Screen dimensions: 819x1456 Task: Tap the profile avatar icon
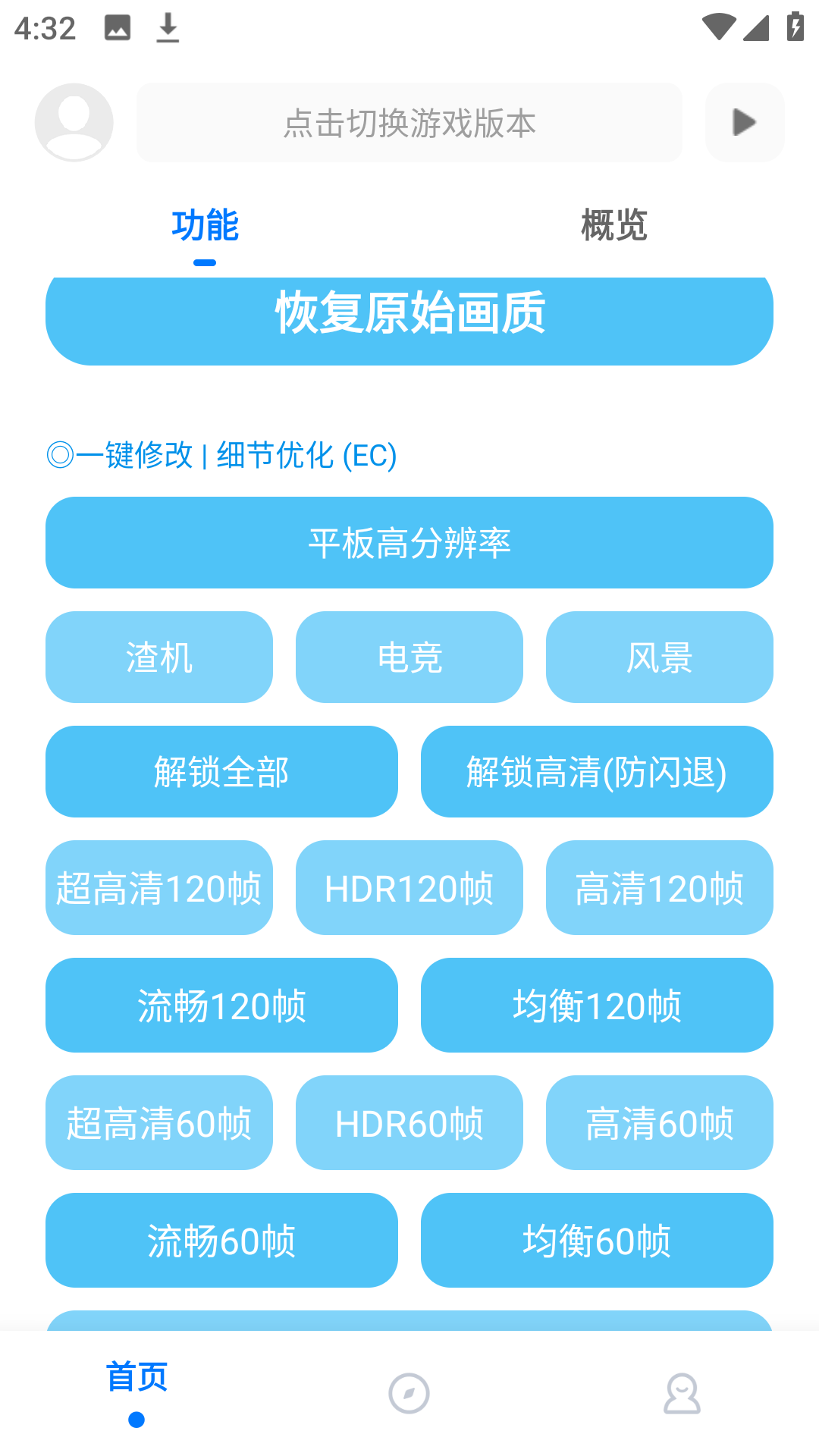tap(74, 122)
